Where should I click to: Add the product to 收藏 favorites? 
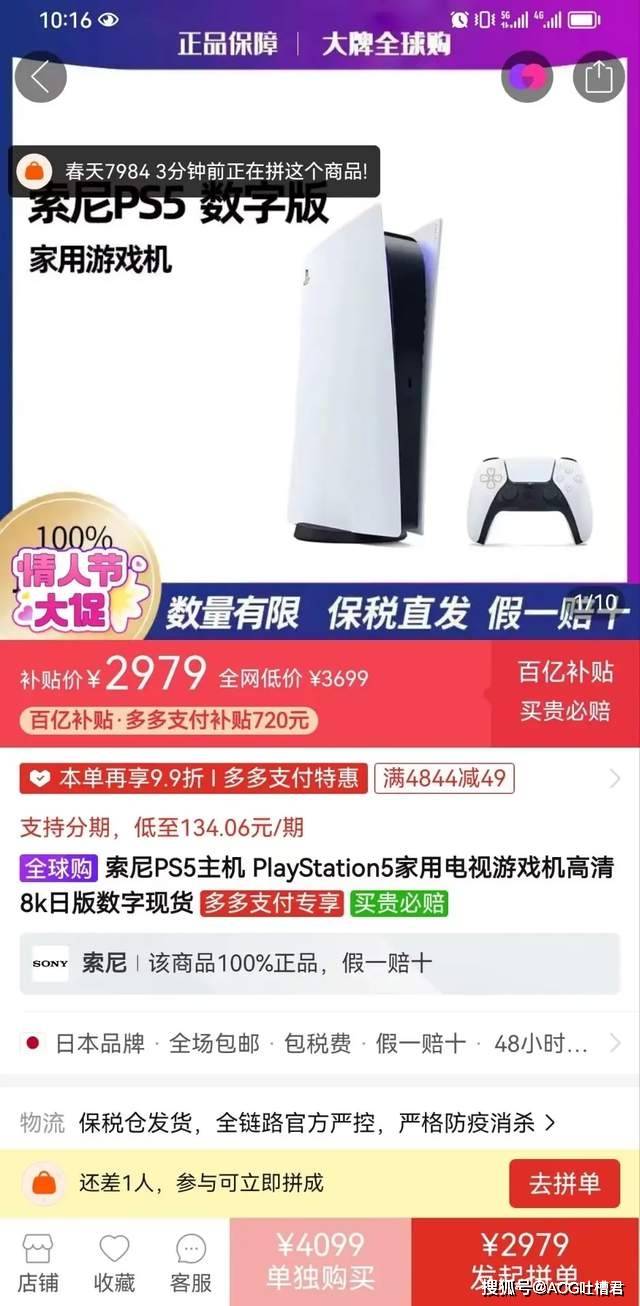[115, 1262]
